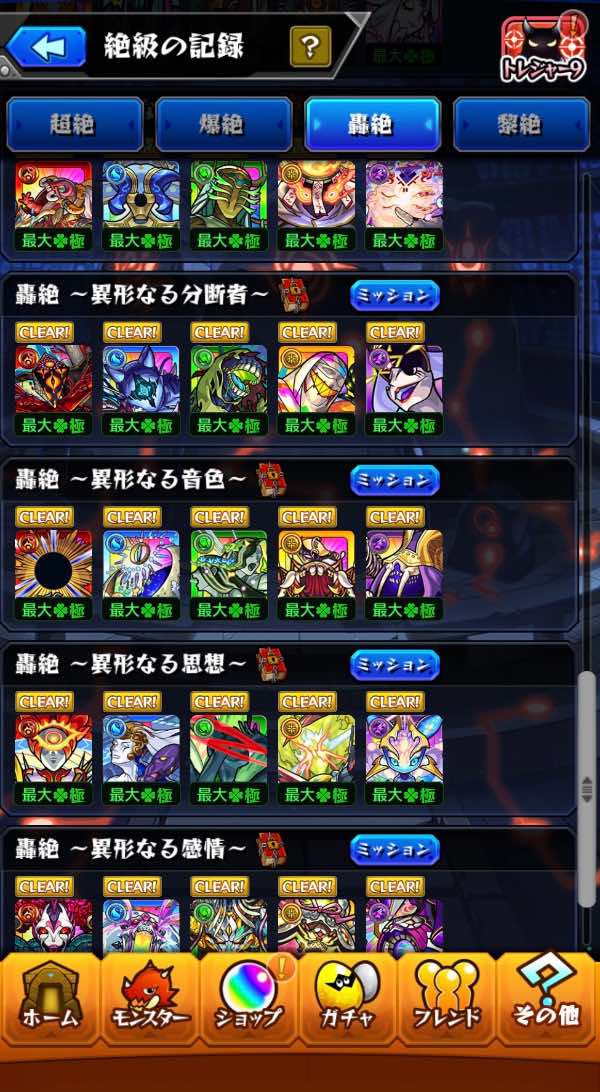Open the ショップ tab
This screenshot has height=1092, width=600.
click(250, 1003)
